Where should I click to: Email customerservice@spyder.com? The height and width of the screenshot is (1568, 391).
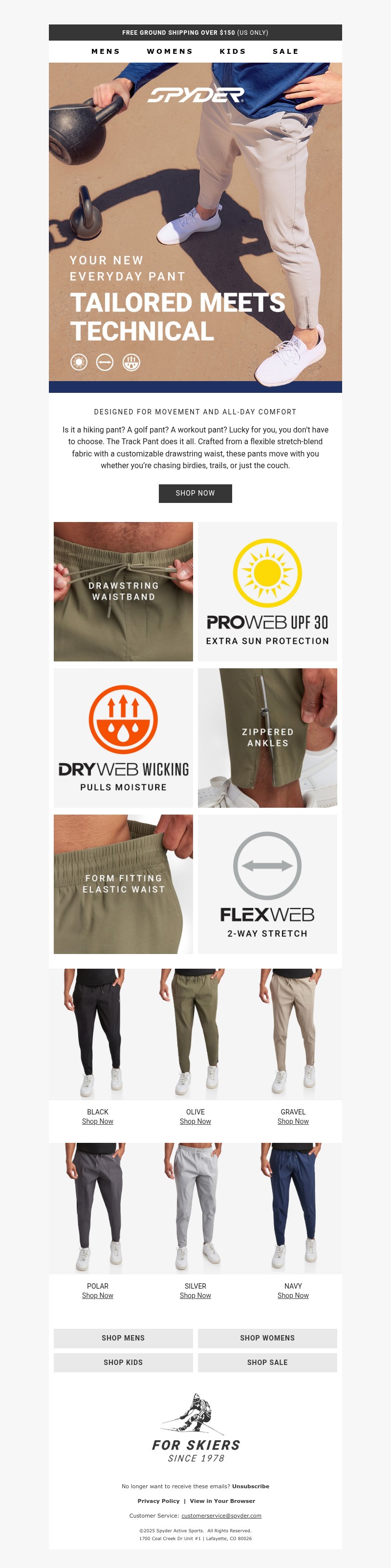pos(221,1516)
